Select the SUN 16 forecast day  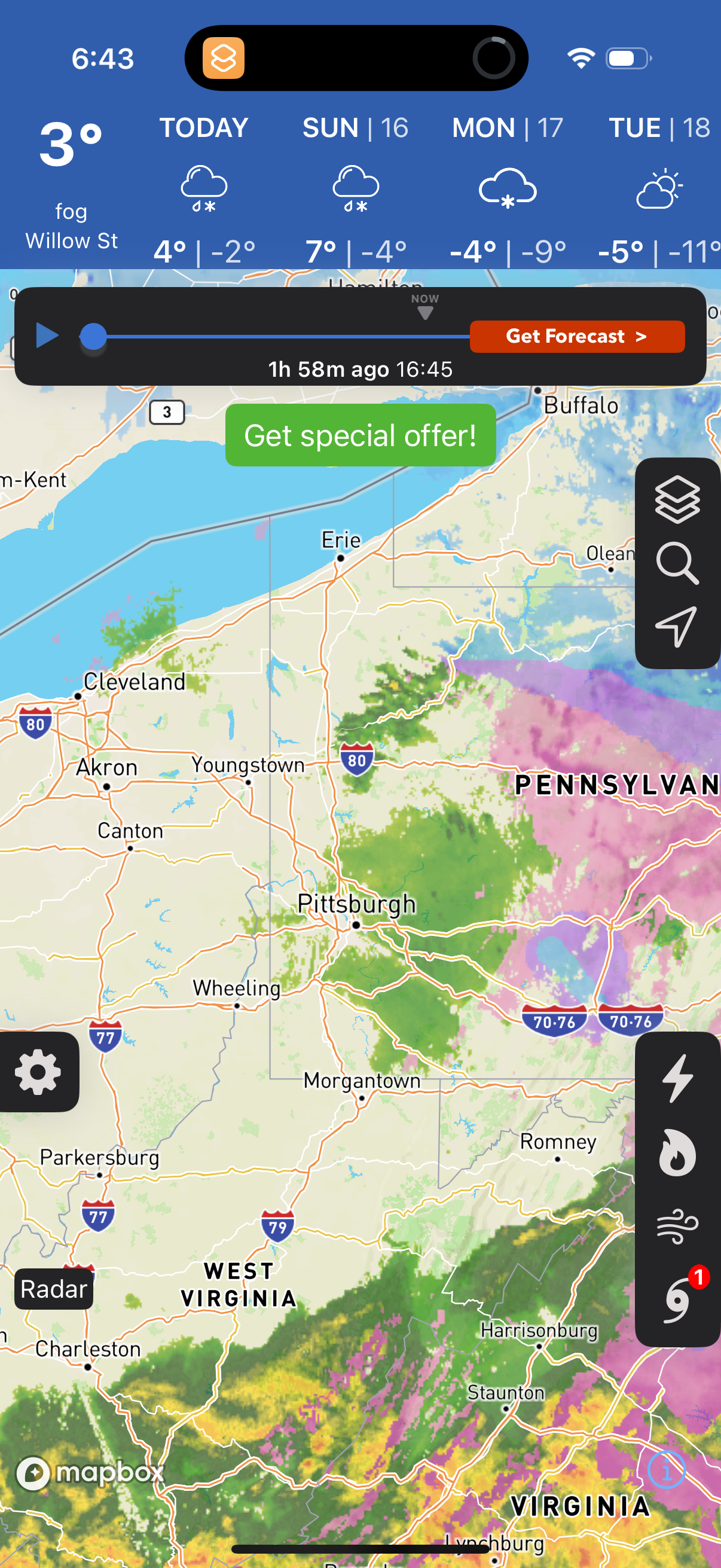(x=355, y=182)
